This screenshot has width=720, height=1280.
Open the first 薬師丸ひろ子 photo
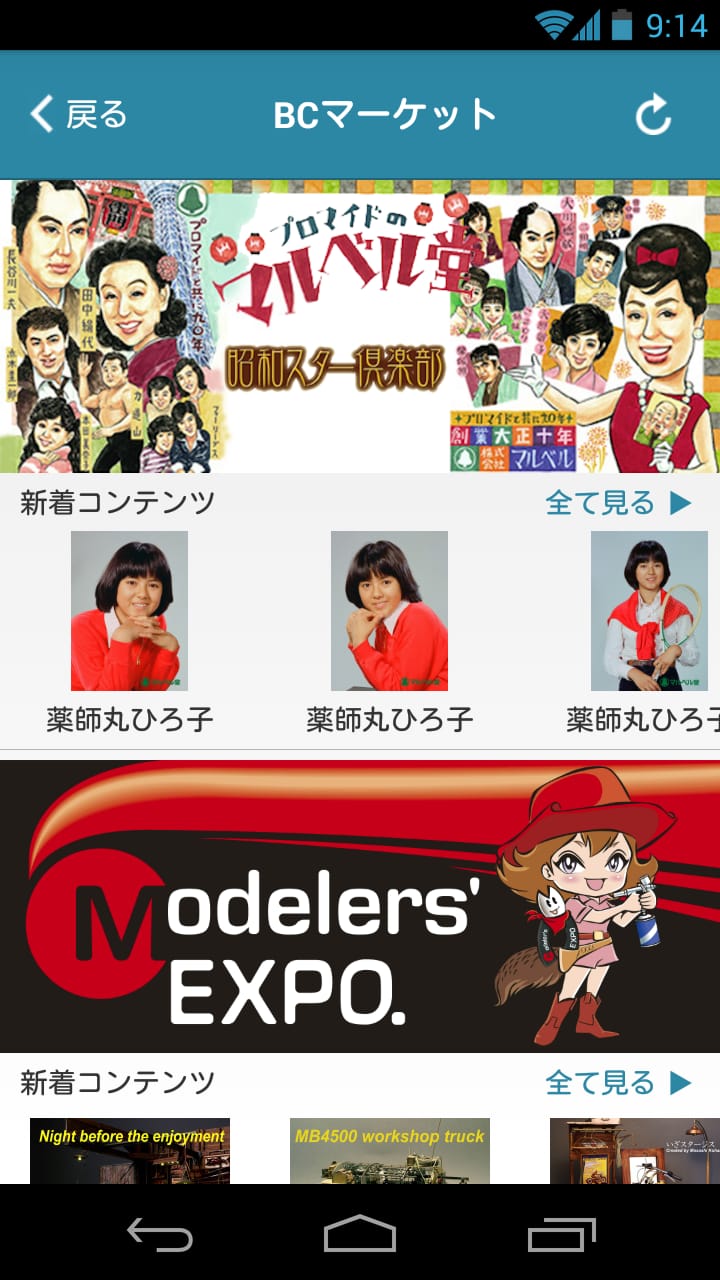tap(129, 611)
